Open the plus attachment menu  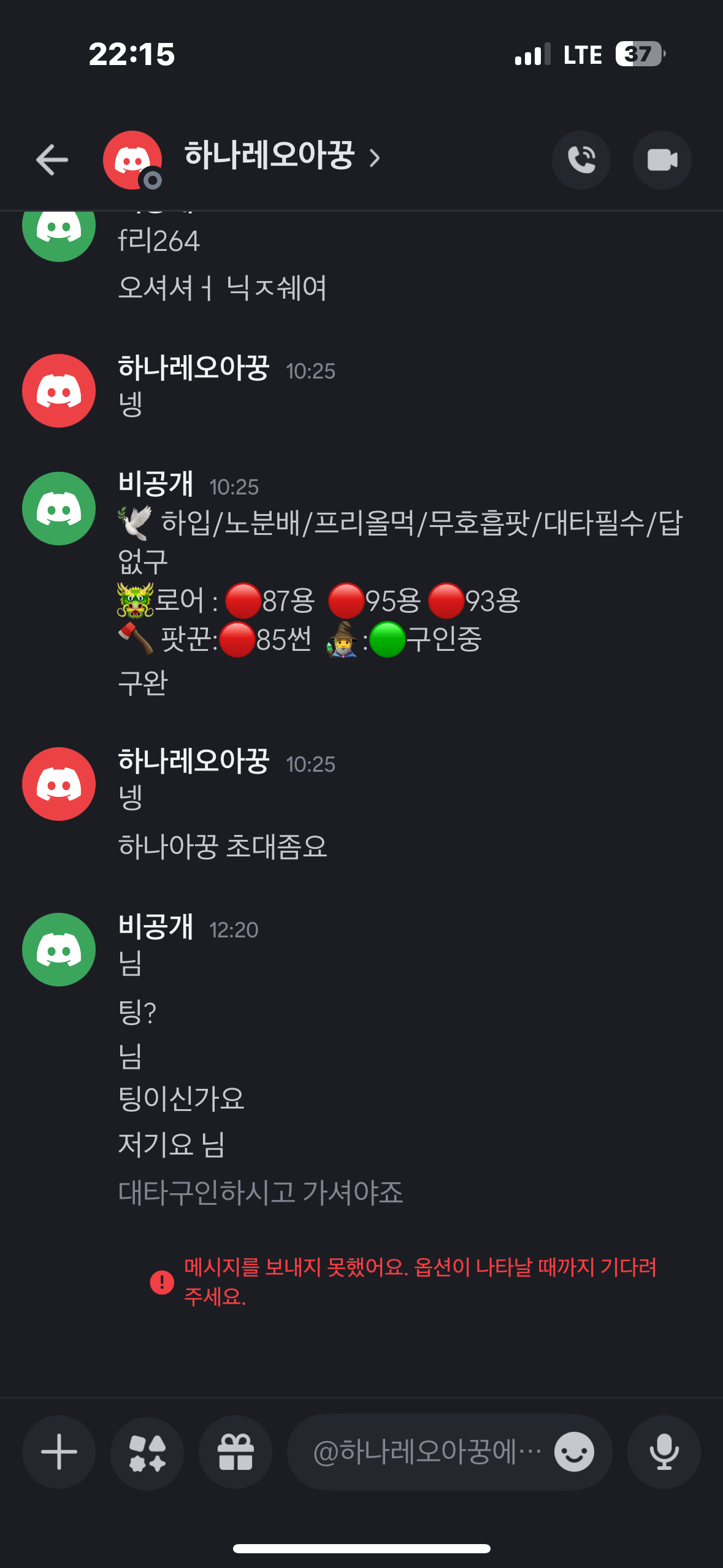tap(59, 1452)
